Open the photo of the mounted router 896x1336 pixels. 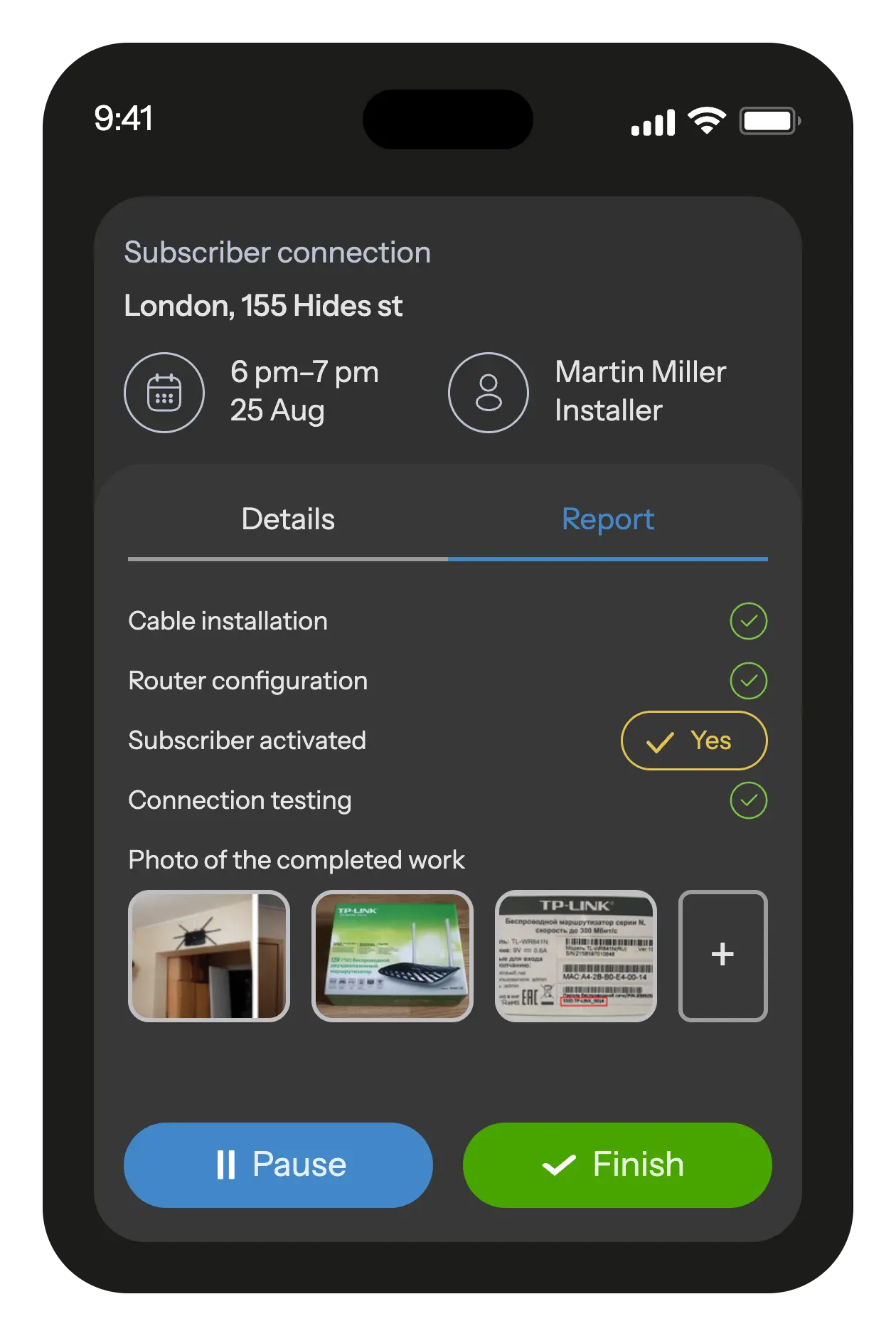pos(209,956)
